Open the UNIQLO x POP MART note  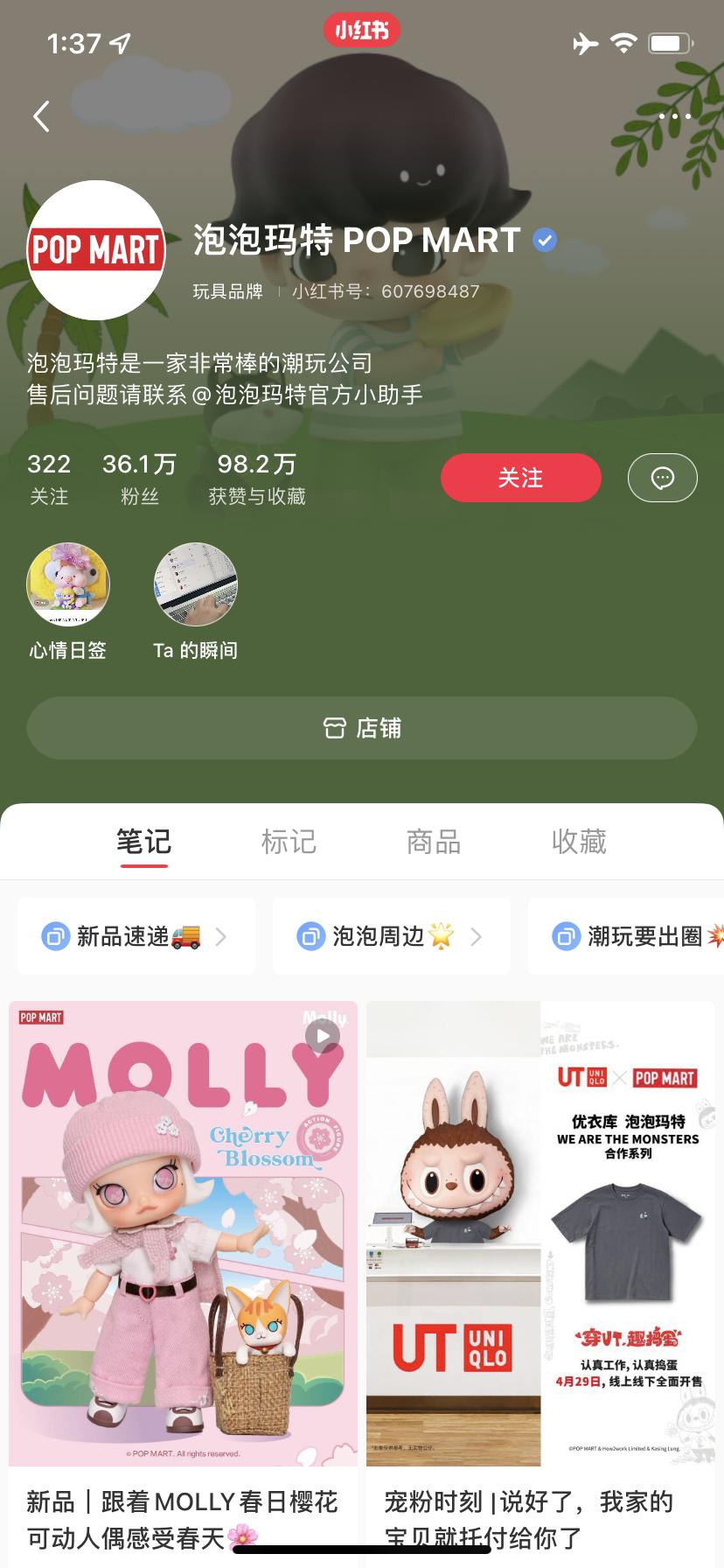coord(540,1233)
